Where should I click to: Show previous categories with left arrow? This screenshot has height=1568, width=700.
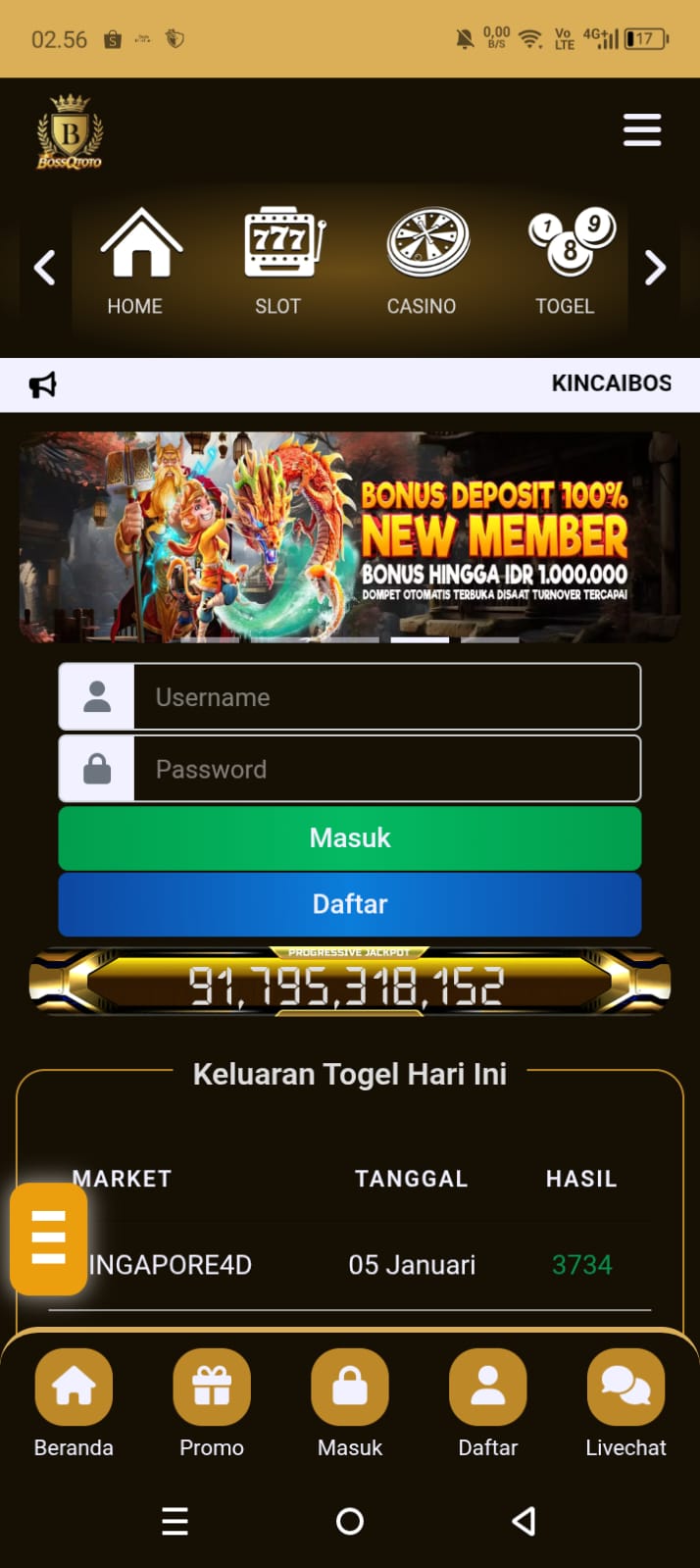pos(44,267)
